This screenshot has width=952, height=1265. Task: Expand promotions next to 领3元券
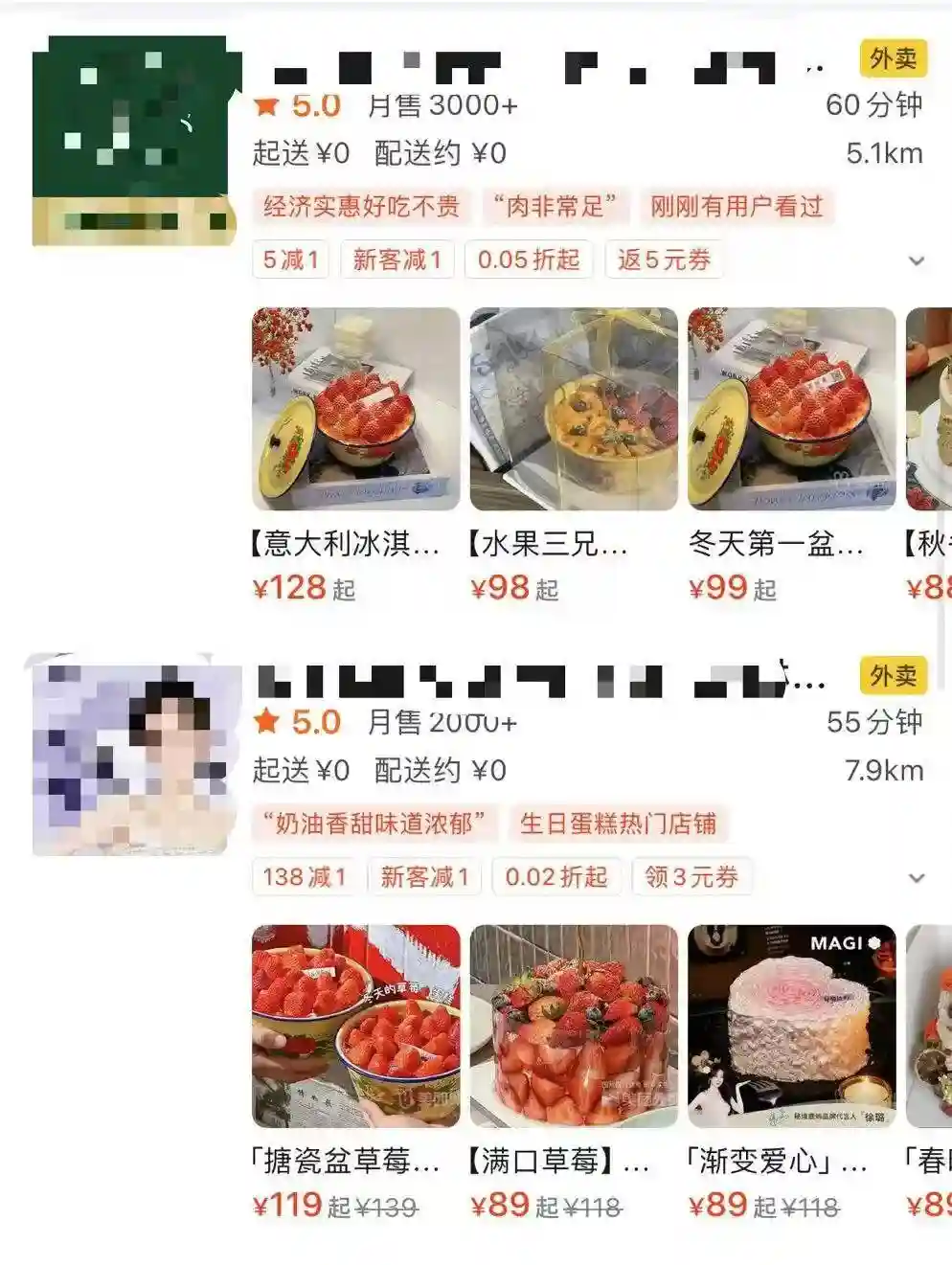[916, 878]
